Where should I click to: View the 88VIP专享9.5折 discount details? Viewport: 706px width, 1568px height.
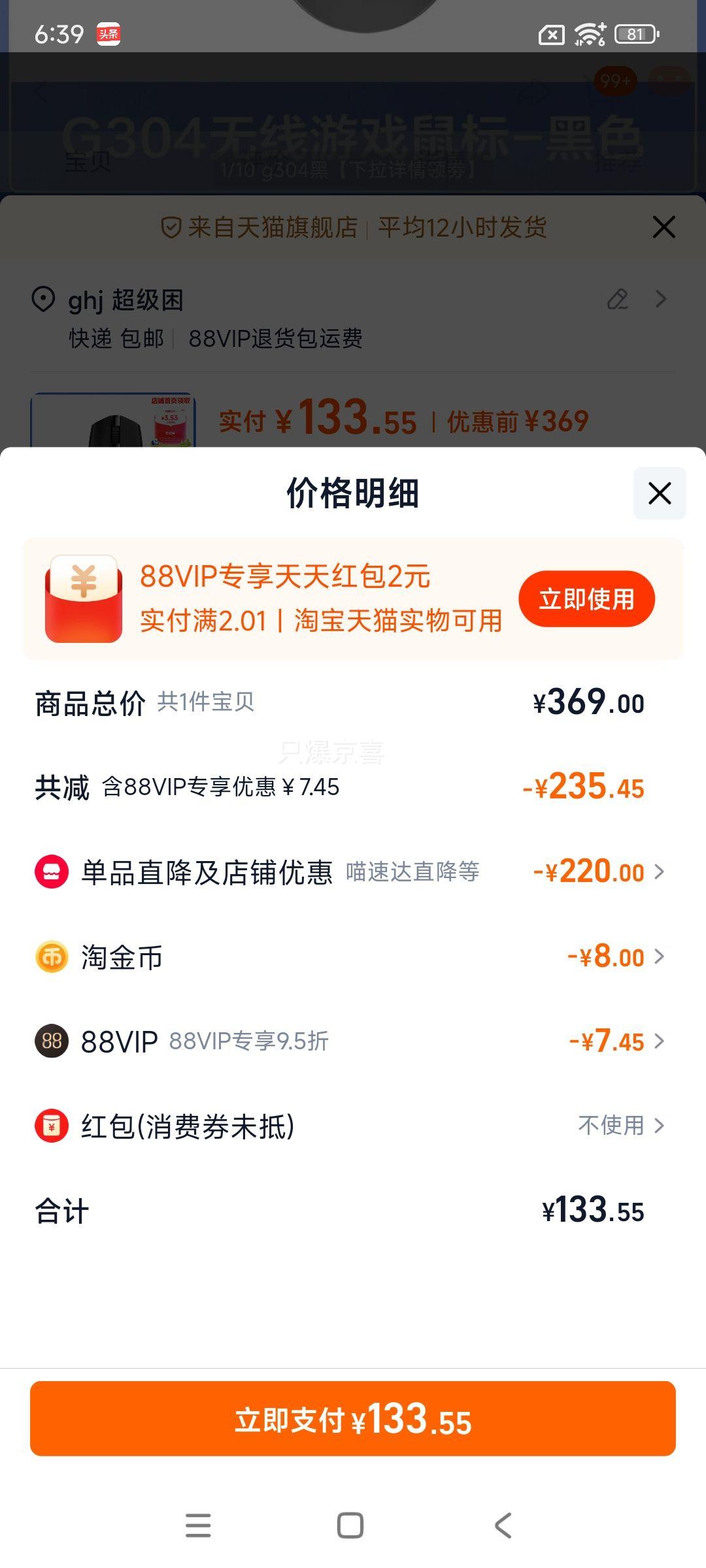coord(350,1041)
